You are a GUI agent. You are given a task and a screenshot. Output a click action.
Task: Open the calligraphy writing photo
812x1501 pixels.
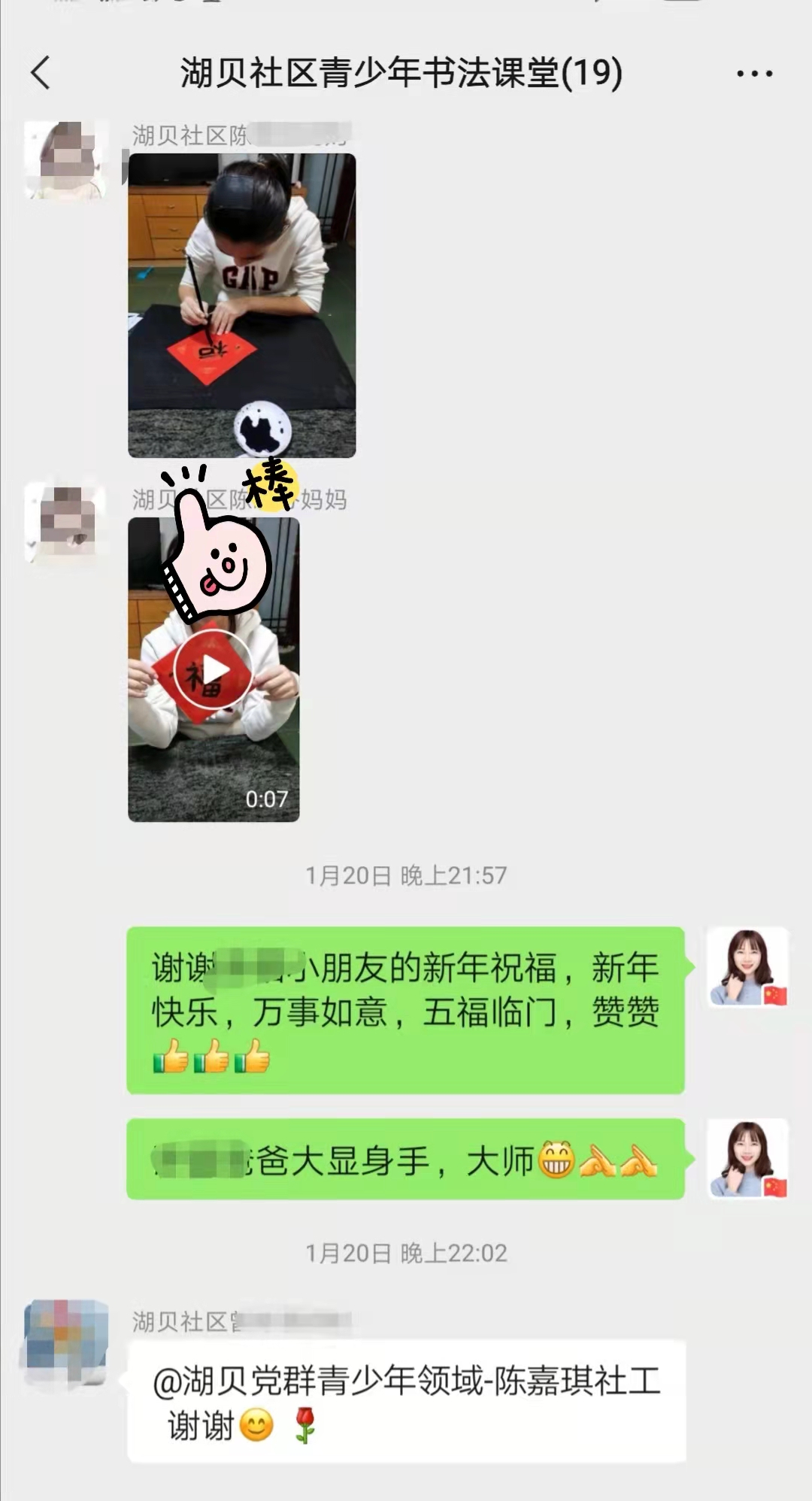(x=241, y=305)
